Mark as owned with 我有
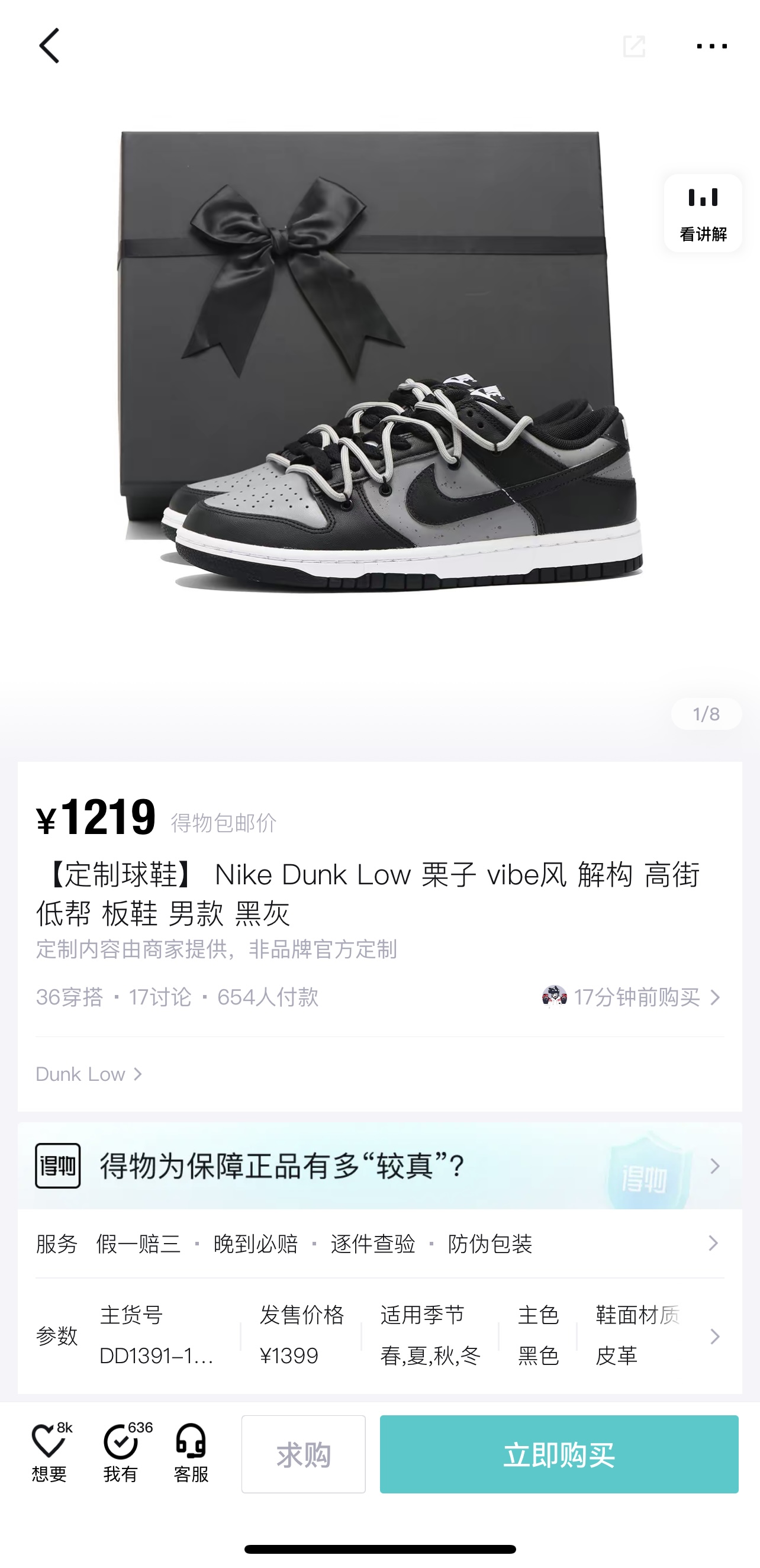 (x=121, y=1453)
